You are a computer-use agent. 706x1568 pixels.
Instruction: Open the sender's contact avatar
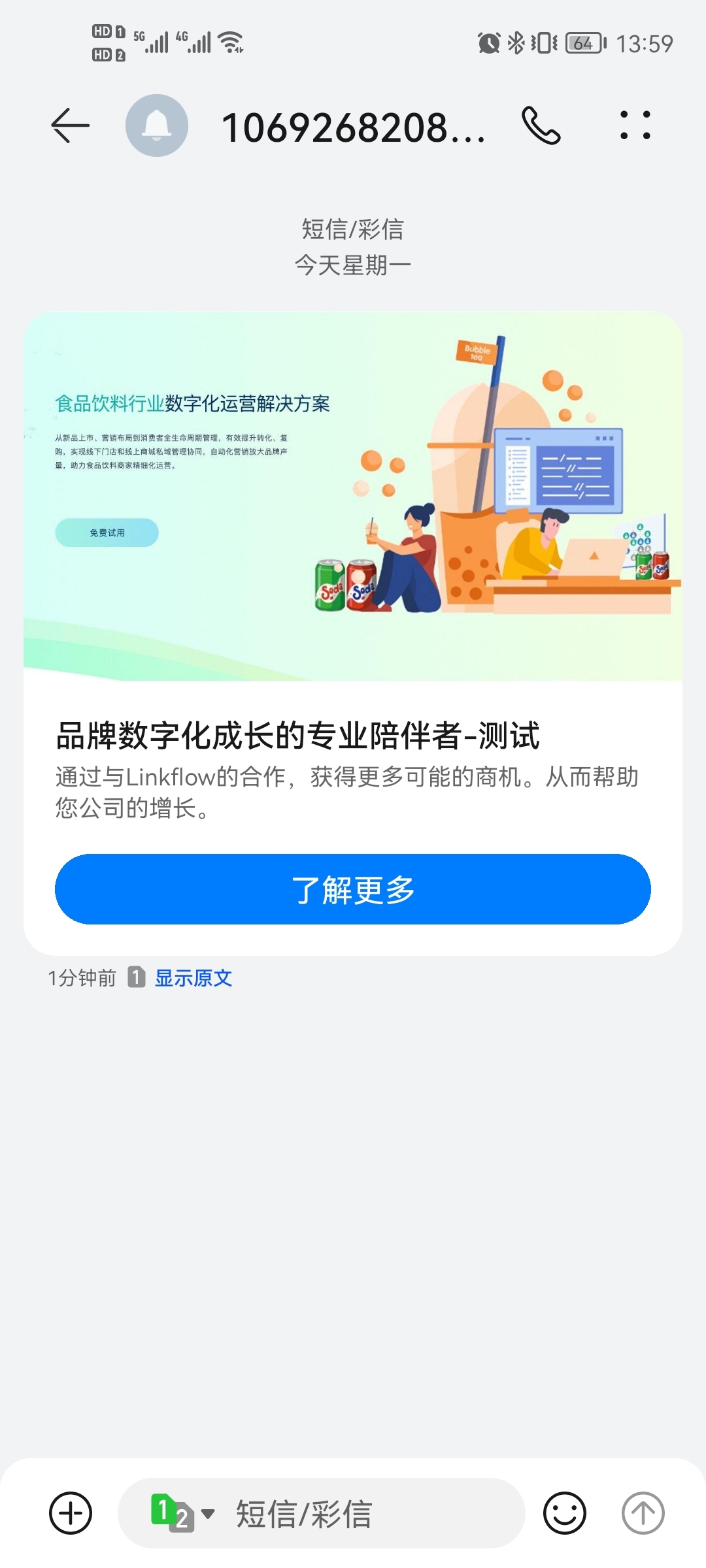pos(157,125)
